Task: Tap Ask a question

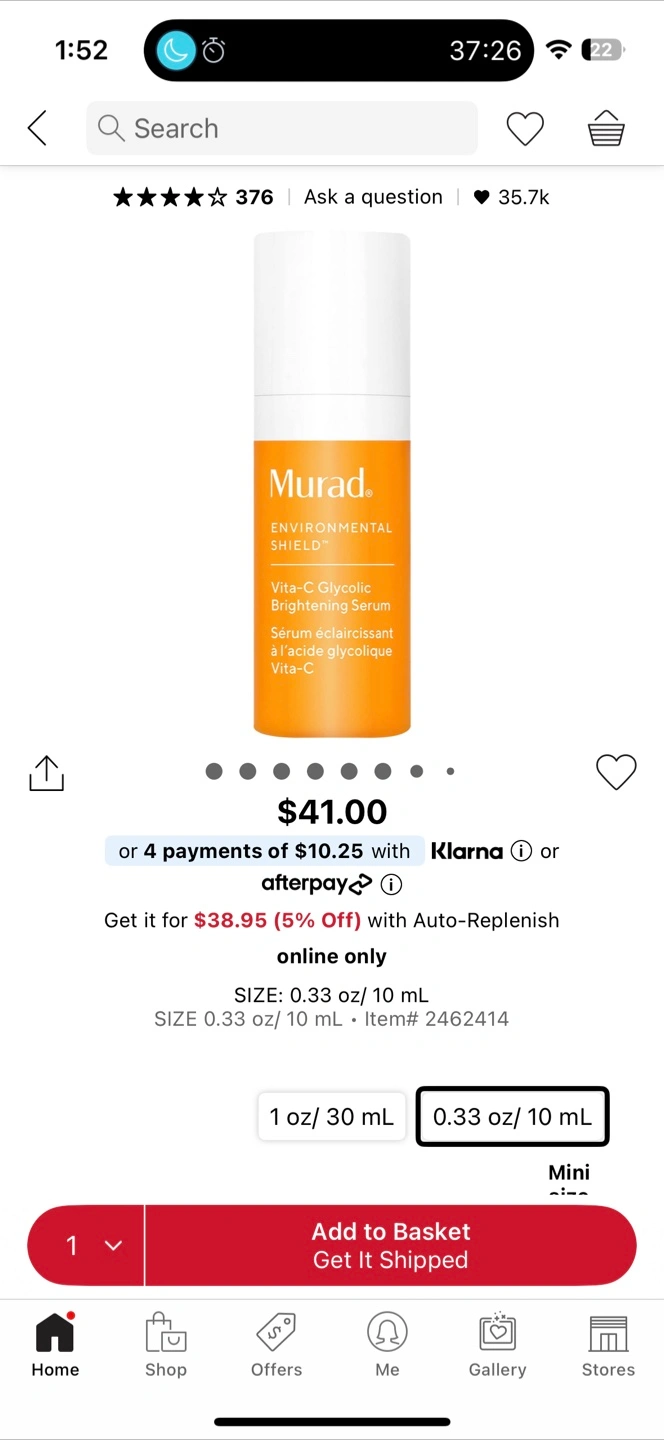Action: 373,197
